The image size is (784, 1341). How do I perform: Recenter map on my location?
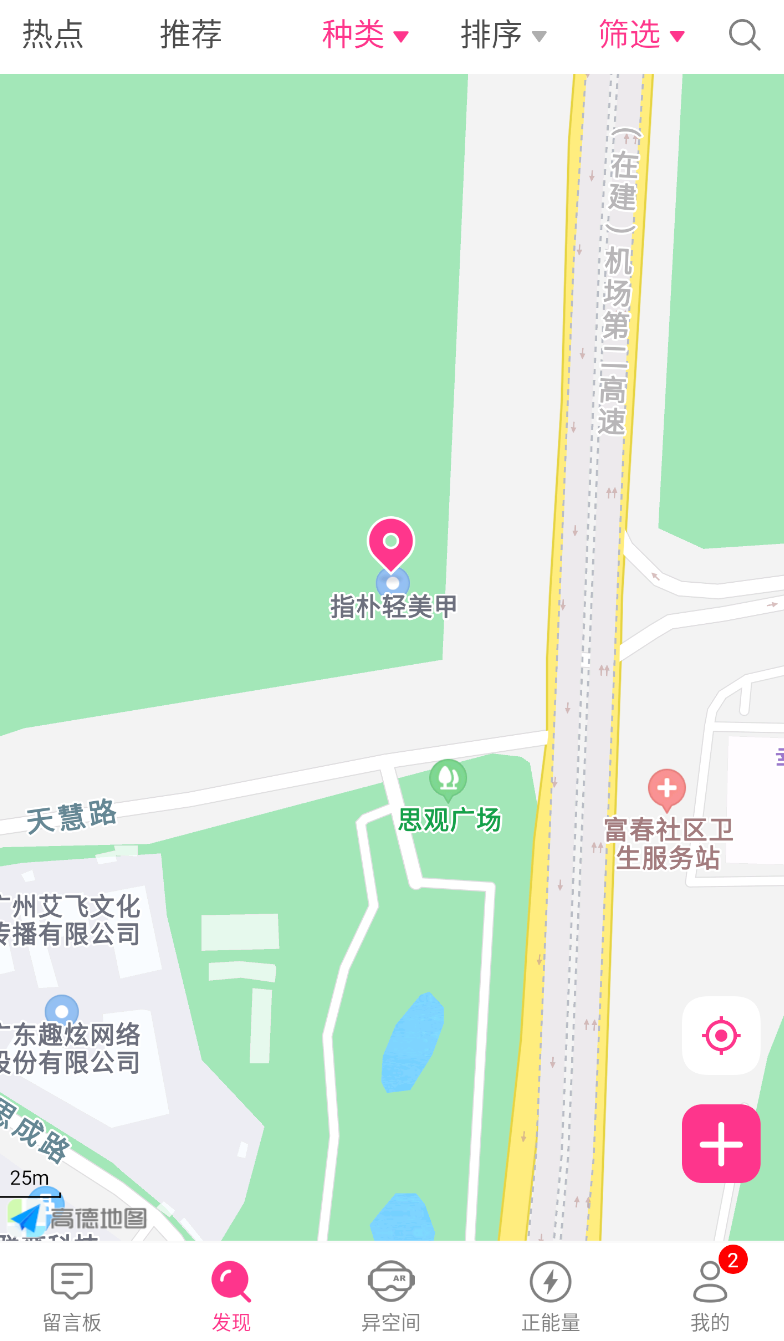pyautogui.click(x=721, y=1035)
